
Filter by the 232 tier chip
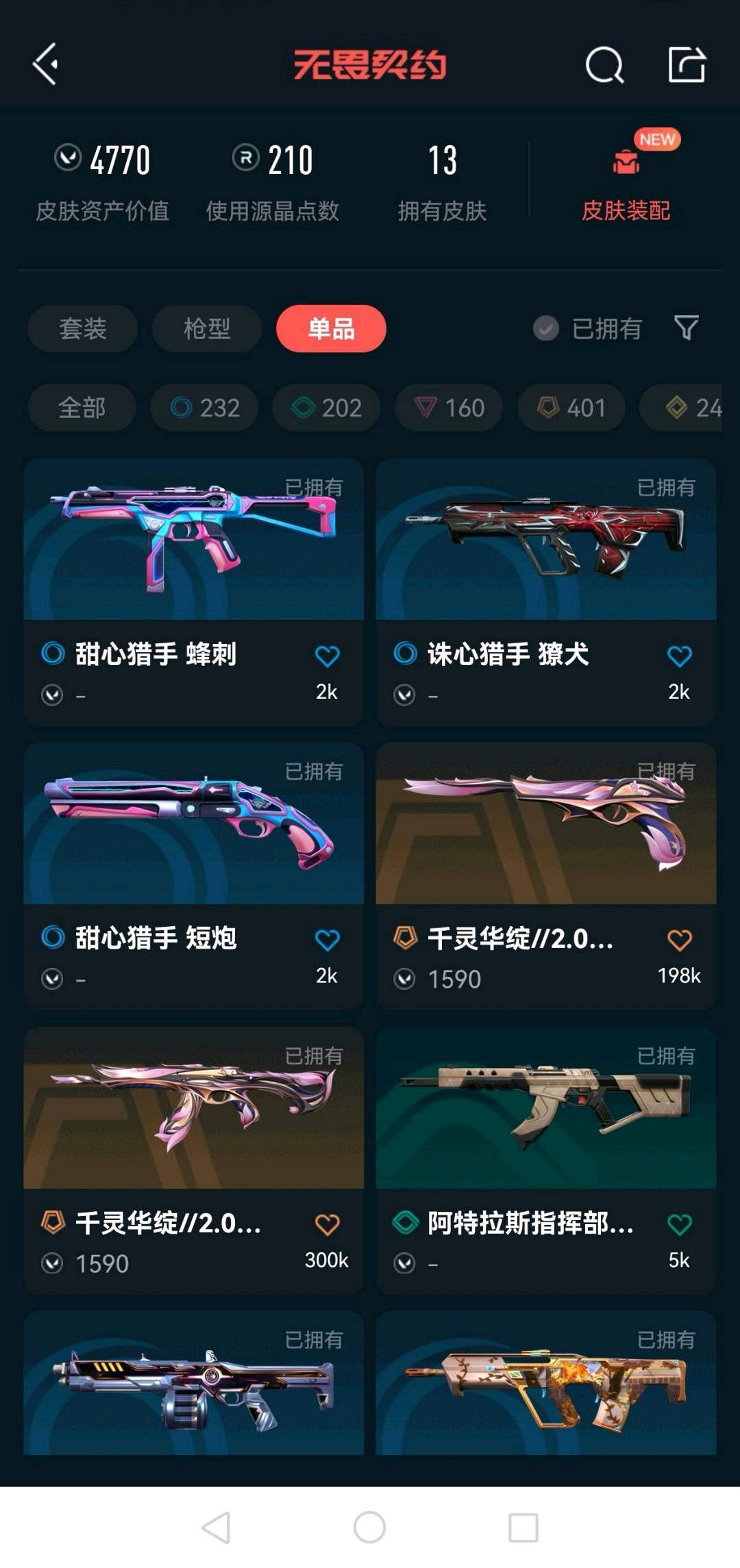(x=204, y=408)
